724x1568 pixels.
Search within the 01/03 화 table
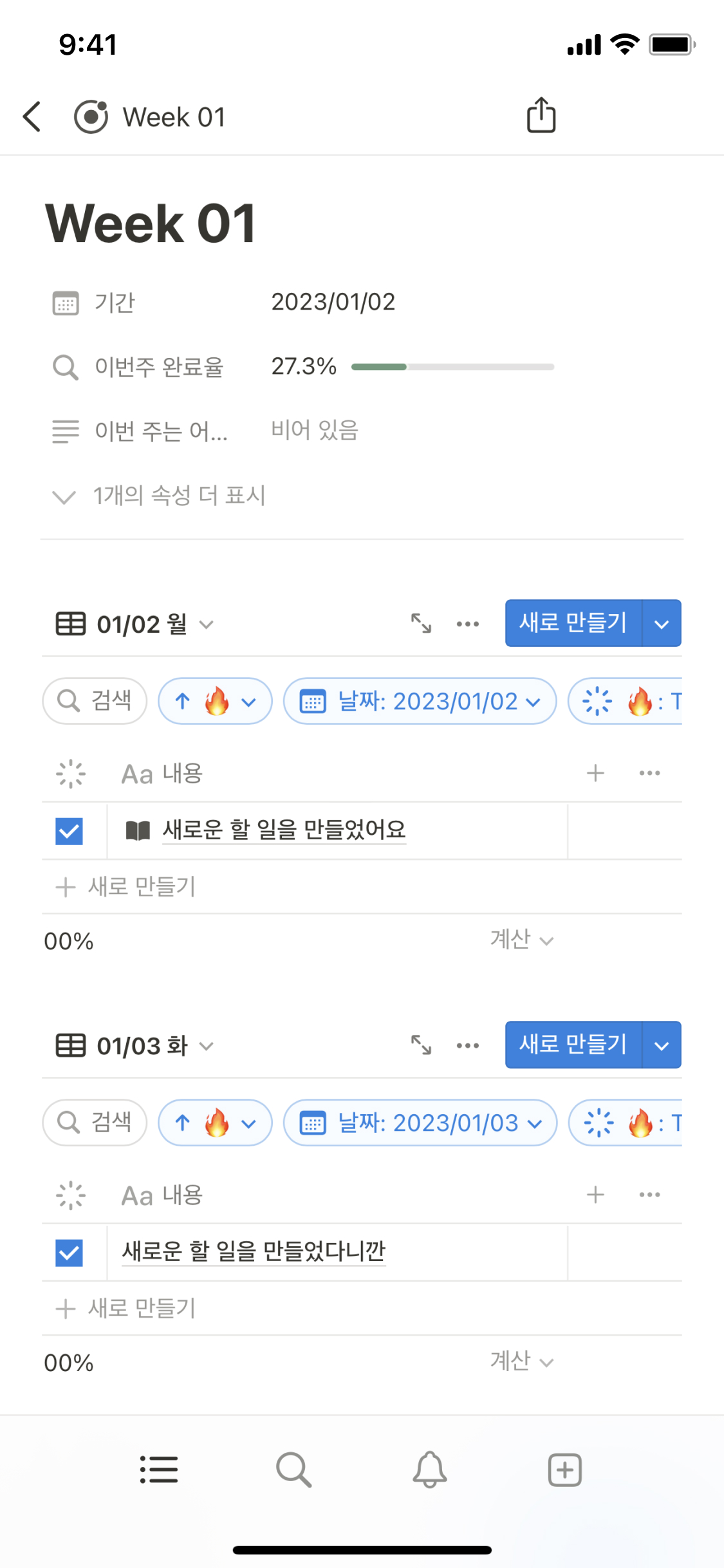click(95, 1123)
